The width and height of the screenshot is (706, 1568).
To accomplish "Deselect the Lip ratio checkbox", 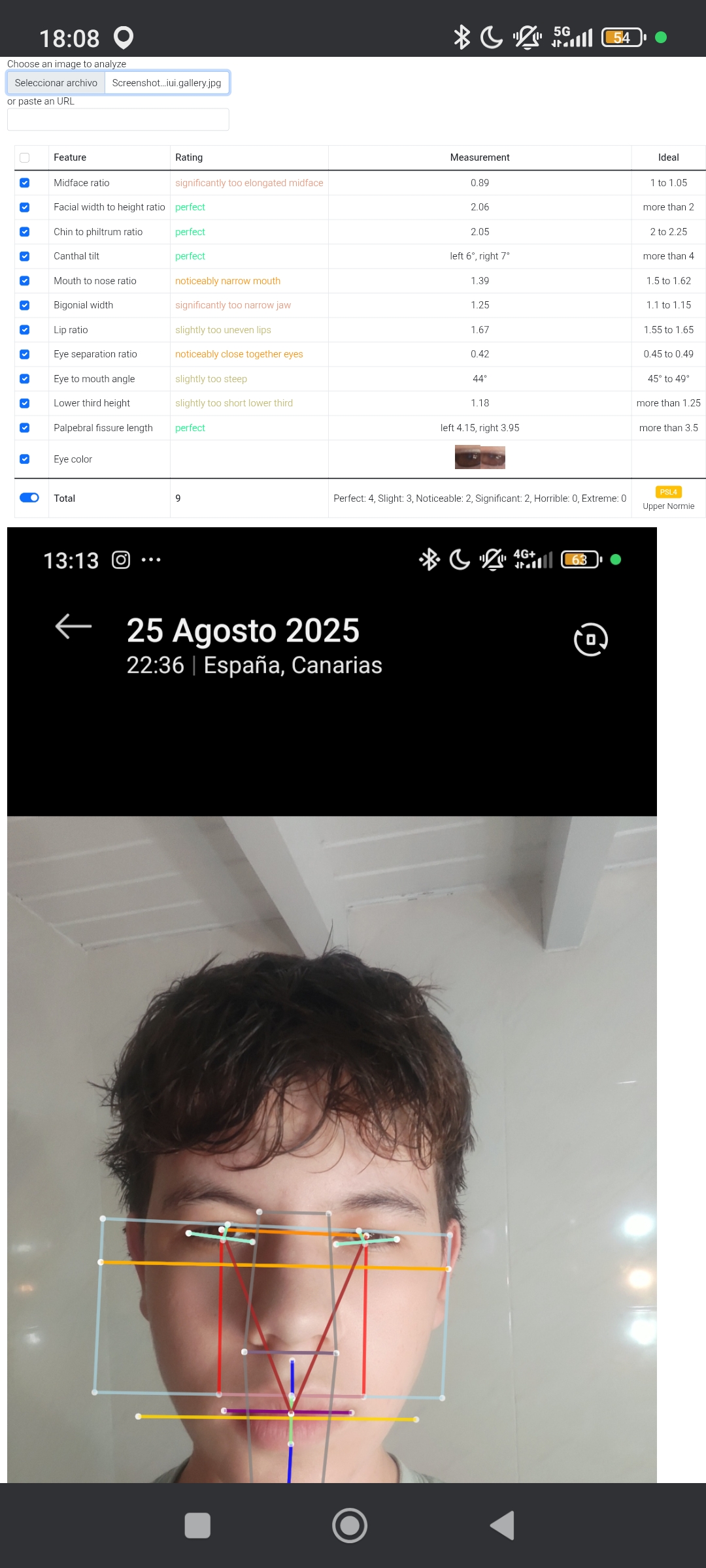I will click(25, 330).
